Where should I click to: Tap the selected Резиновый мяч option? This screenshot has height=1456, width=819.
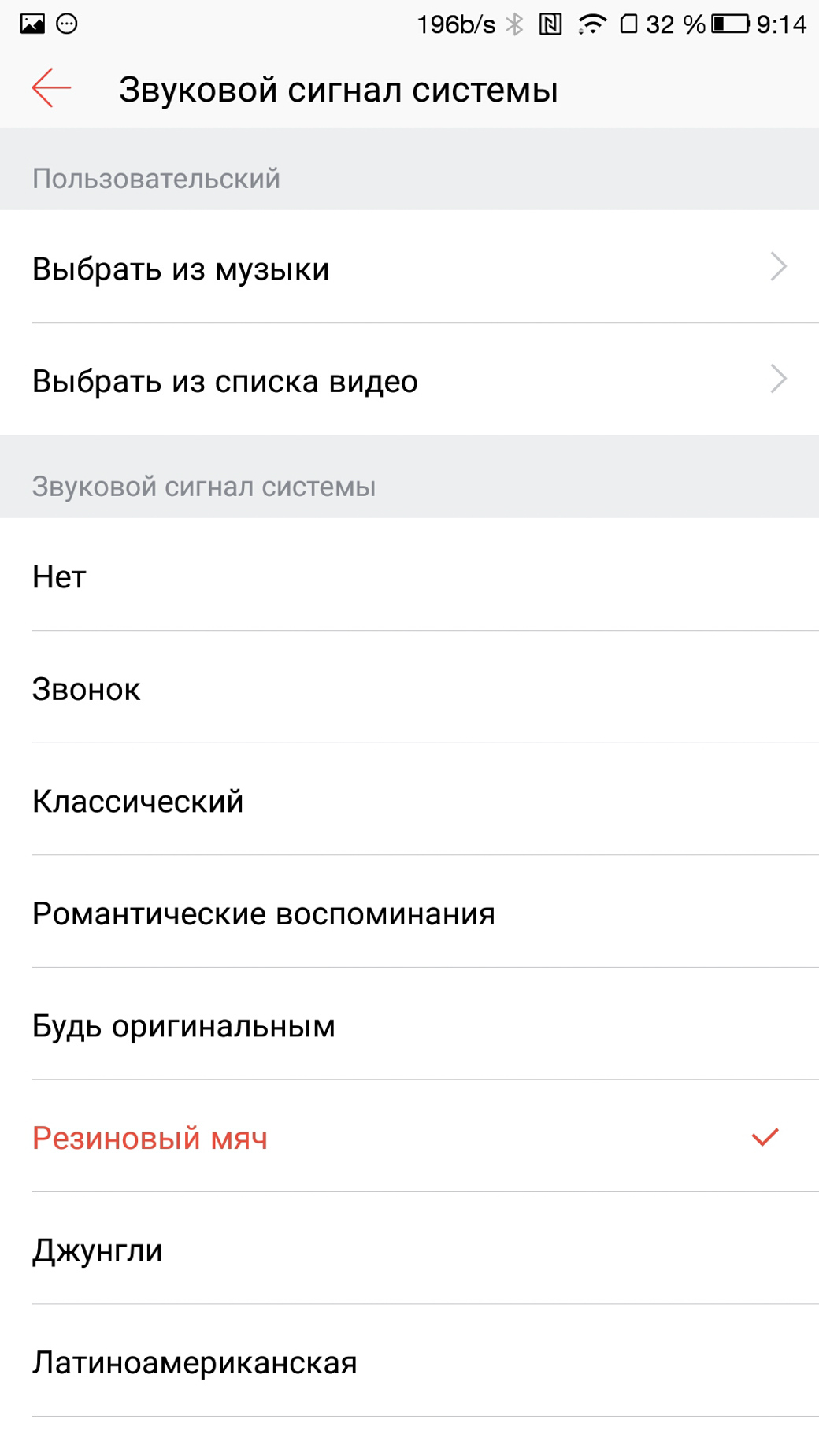409,1136
